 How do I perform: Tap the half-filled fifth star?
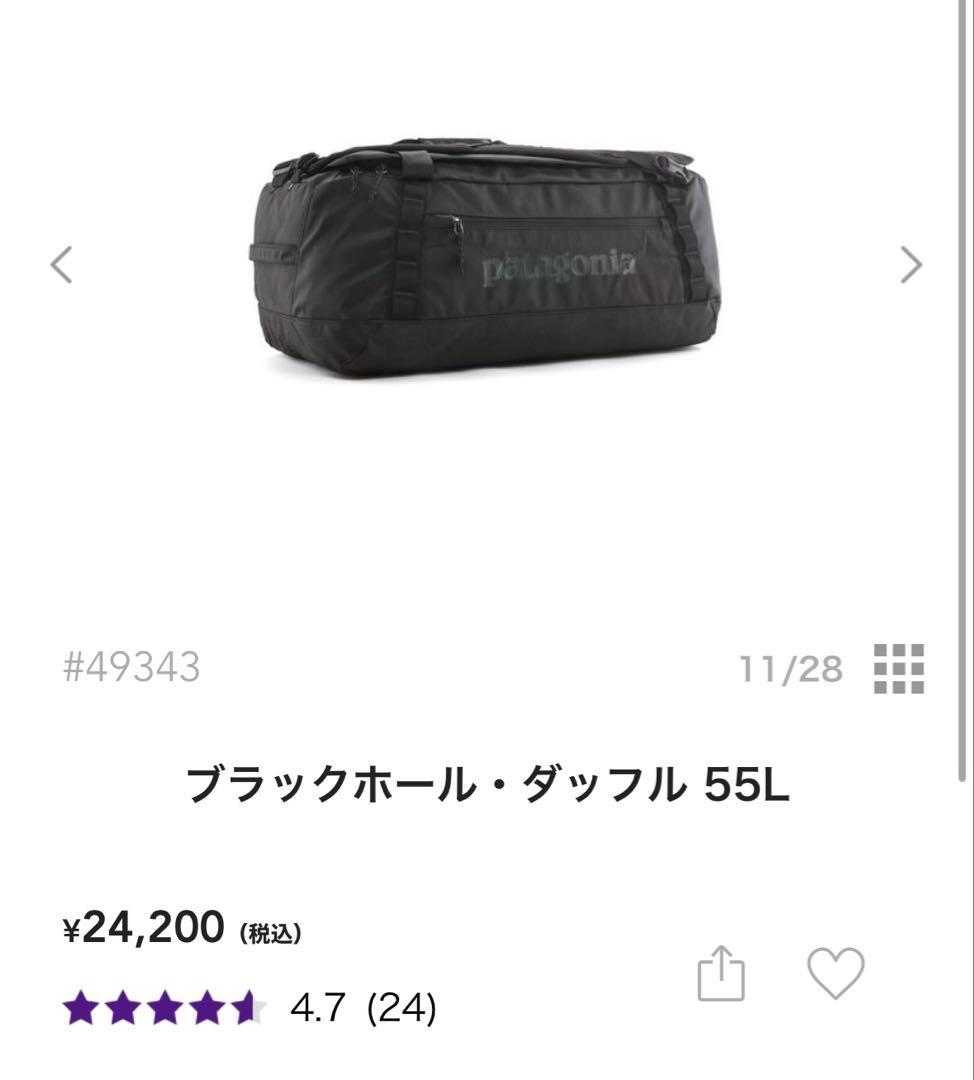[x=247, y=1007]
